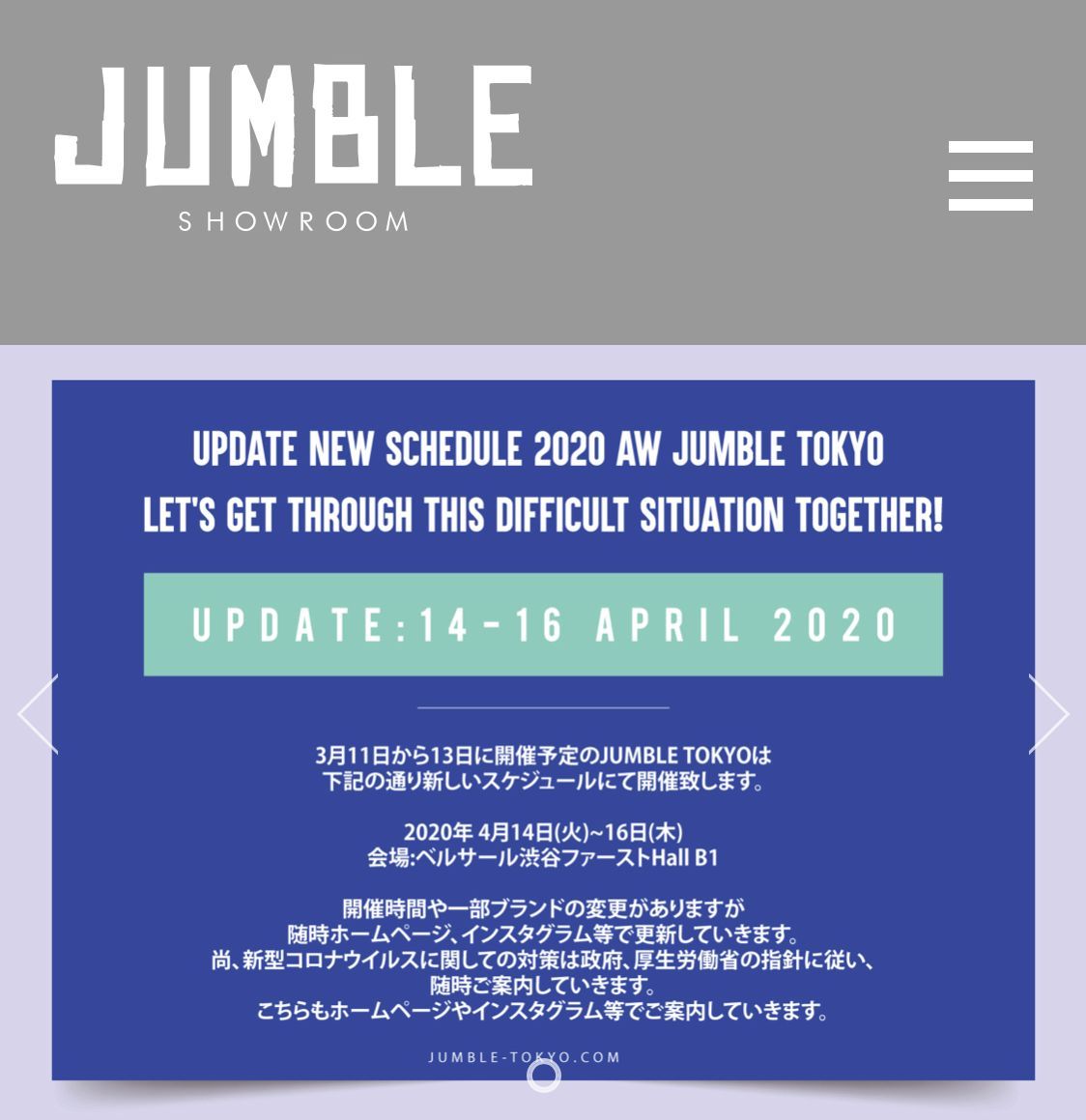Show the next carousel slide
Screen dimensions: 1086x1120
[1048, 713]
